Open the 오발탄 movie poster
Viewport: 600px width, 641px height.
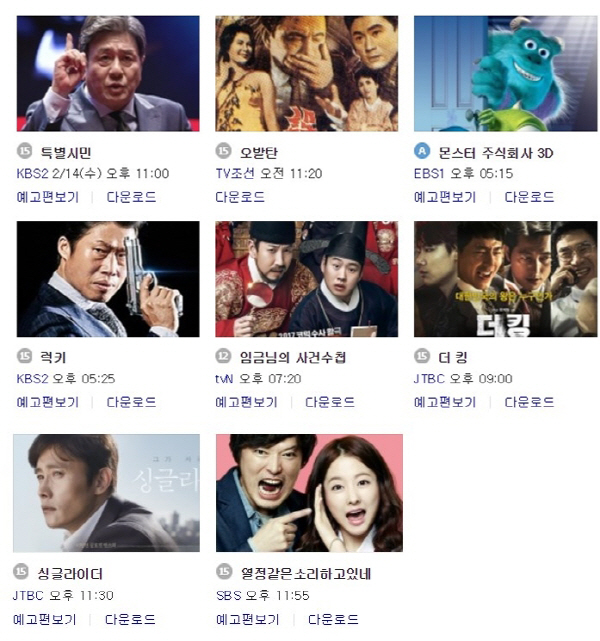click(x=306, y=74)
